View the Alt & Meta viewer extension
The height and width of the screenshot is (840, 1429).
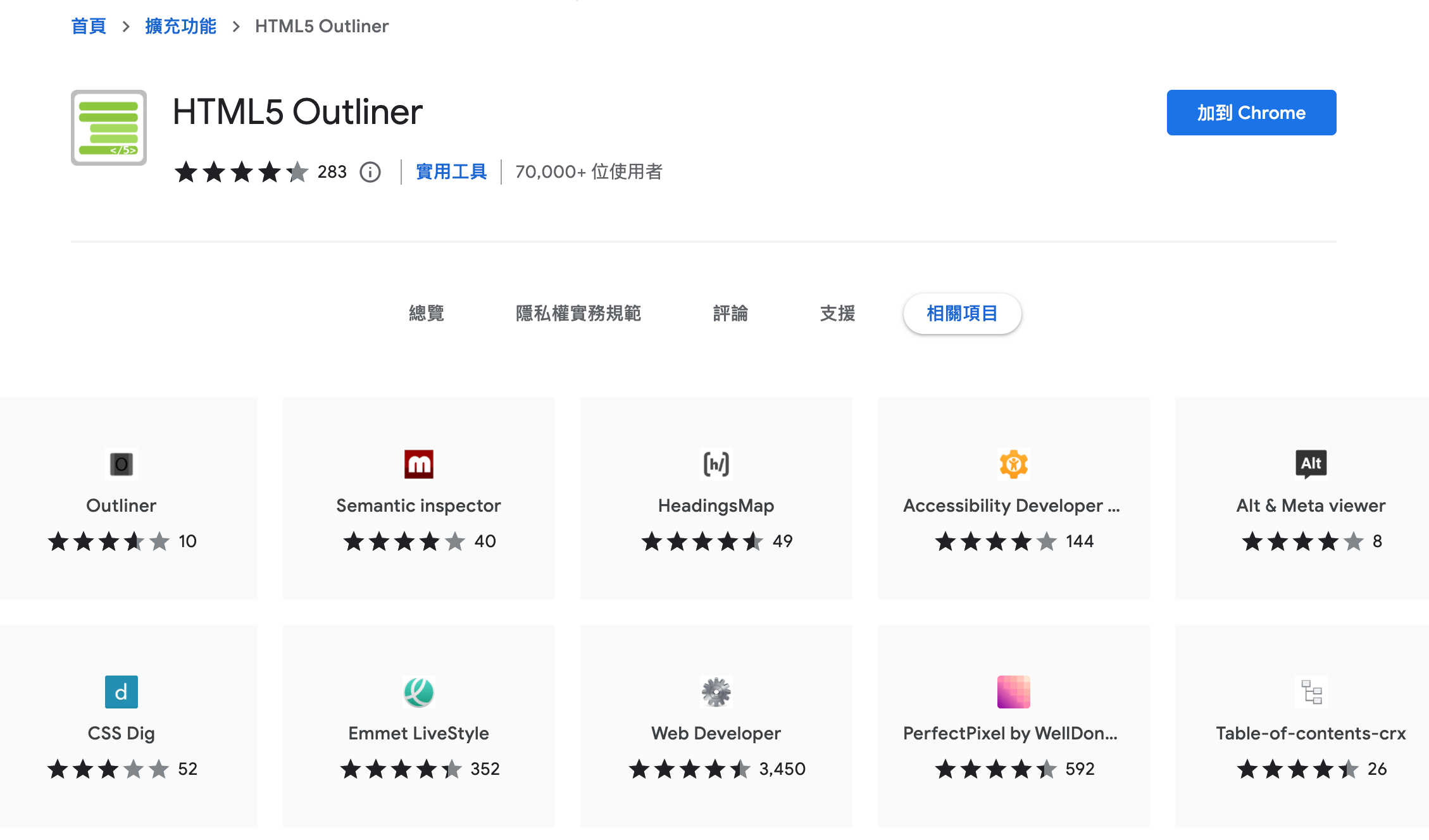pyautogui.click(x=1310, y=498)
